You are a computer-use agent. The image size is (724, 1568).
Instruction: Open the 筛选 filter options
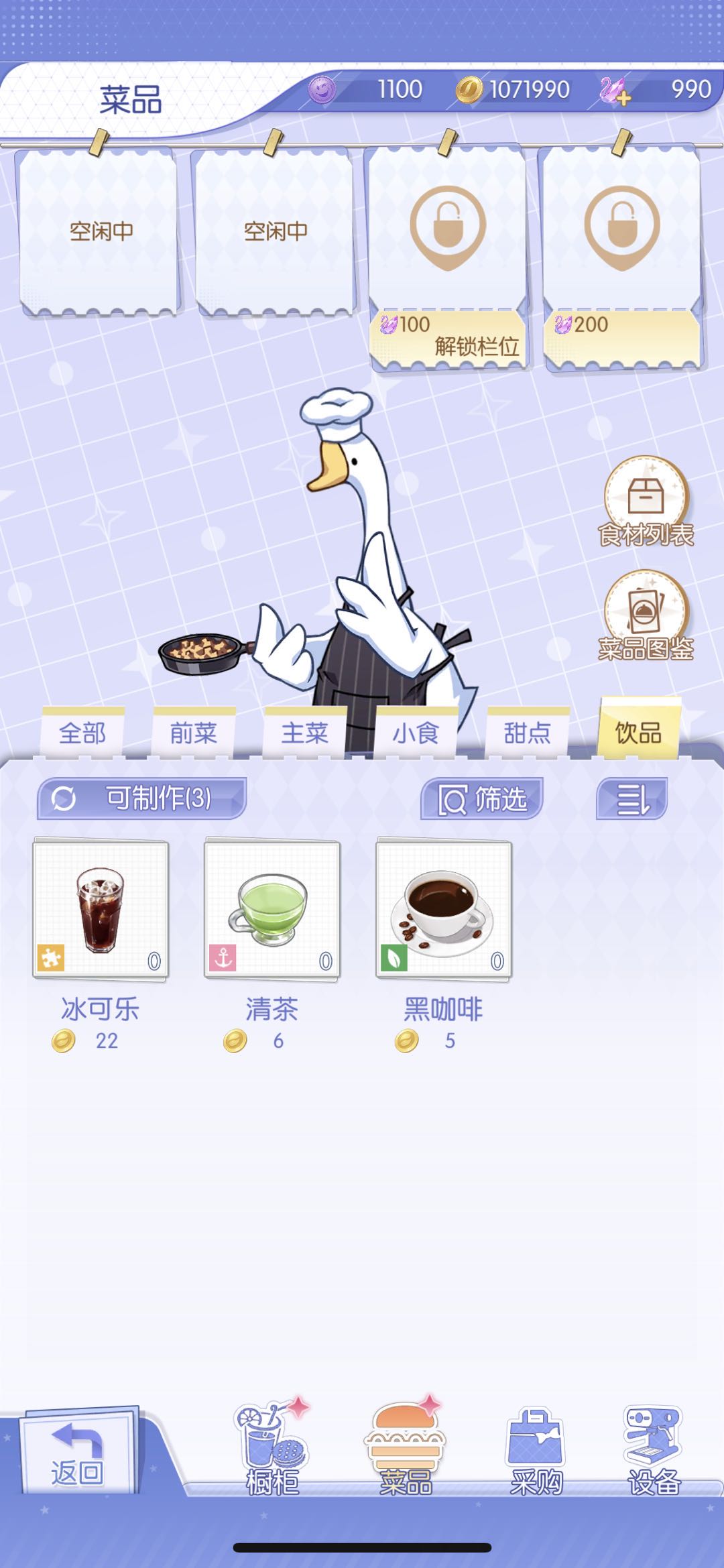pos(481,798)
